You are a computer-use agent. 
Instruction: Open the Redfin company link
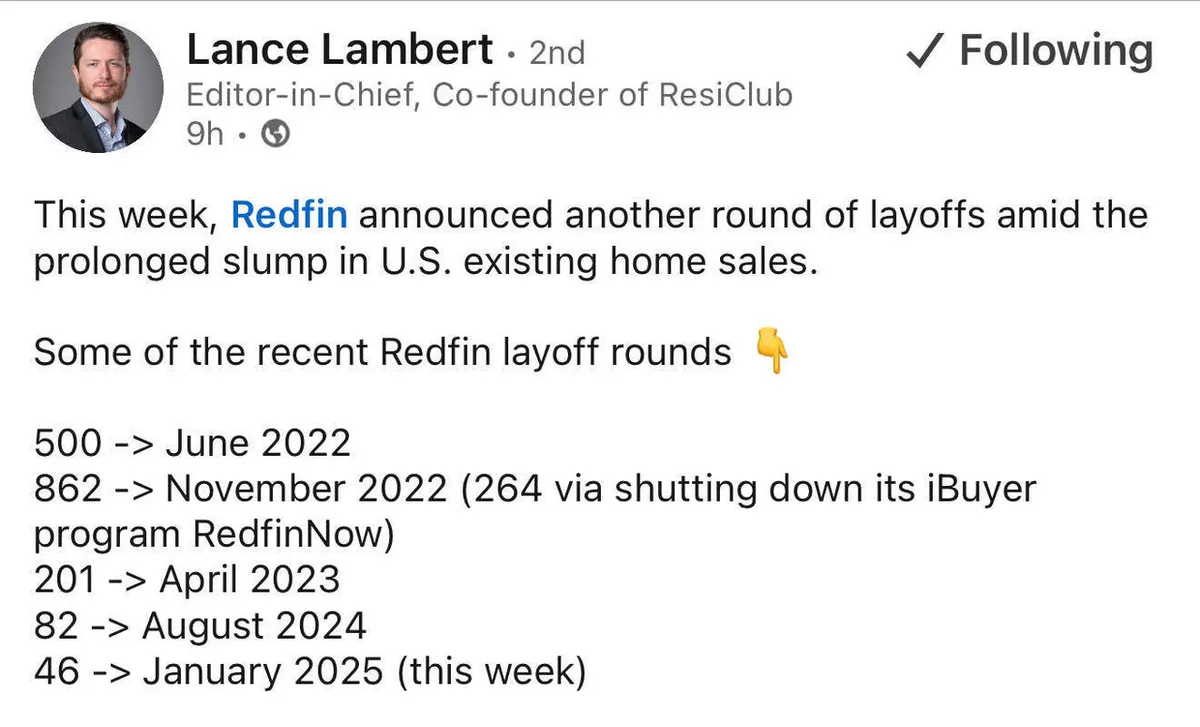tap(289, 215)
